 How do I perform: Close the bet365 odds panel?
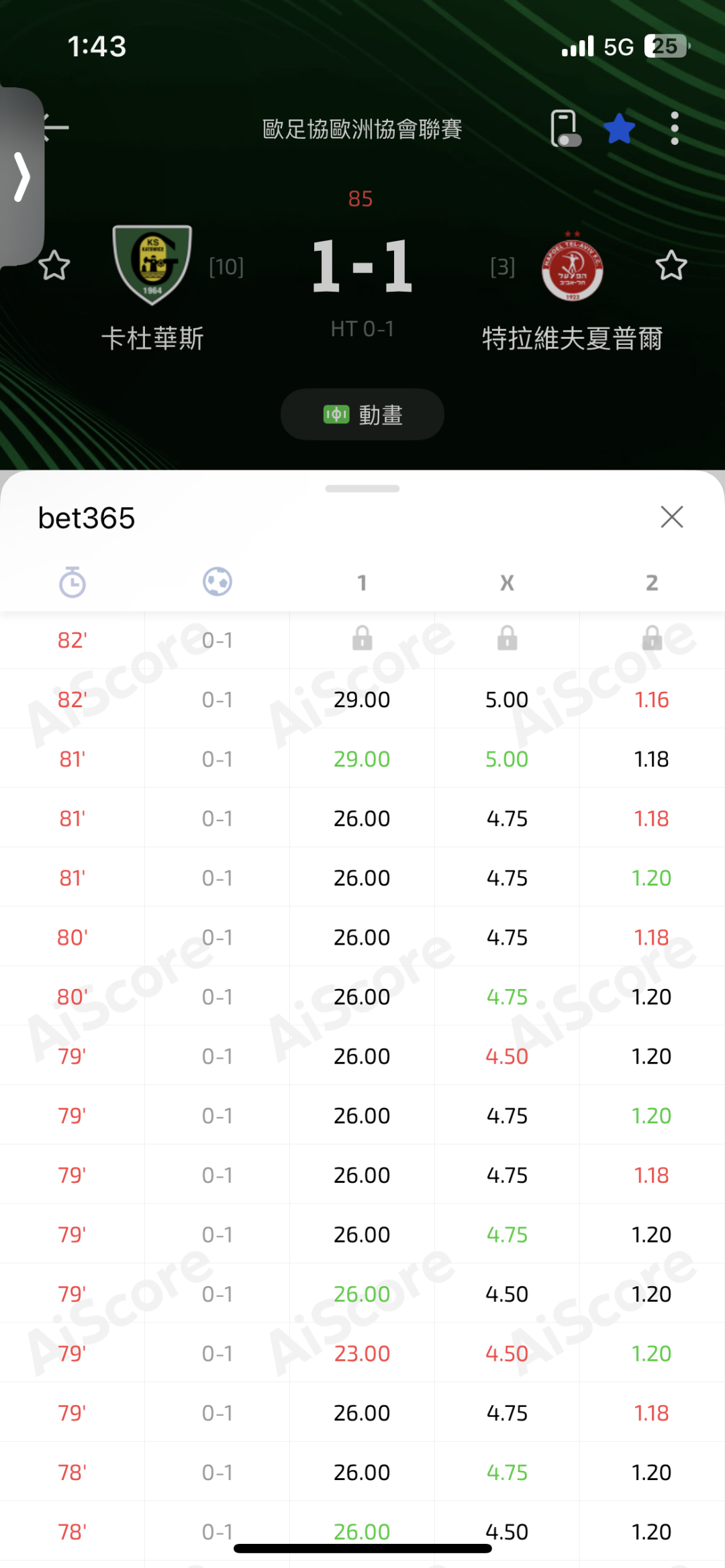[672, 517]
